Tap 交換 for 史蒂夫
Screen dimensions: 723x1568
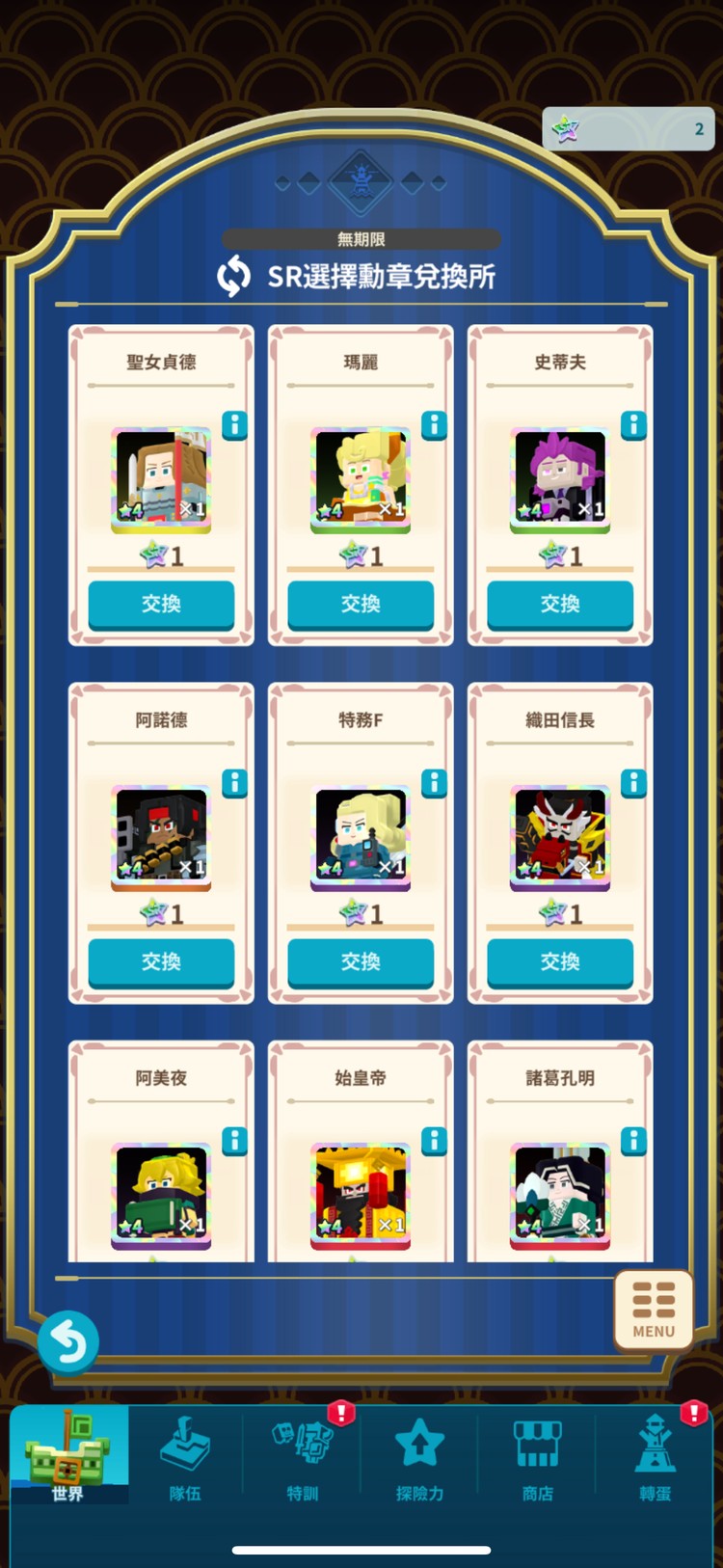[x=560, y=605]
